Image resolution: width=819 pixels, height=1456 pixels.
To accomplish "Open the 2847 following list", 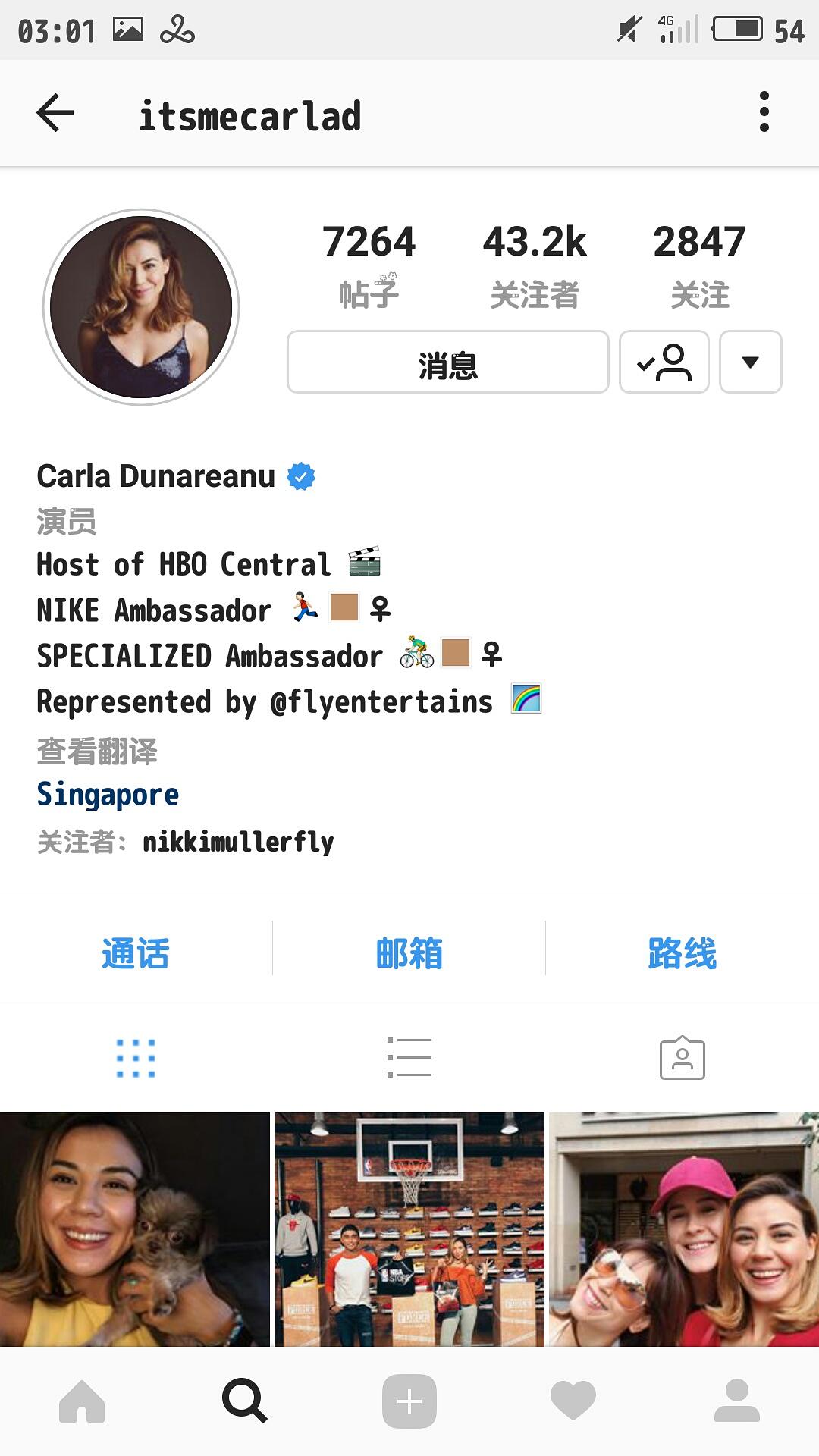I will (x=699, y=265).
